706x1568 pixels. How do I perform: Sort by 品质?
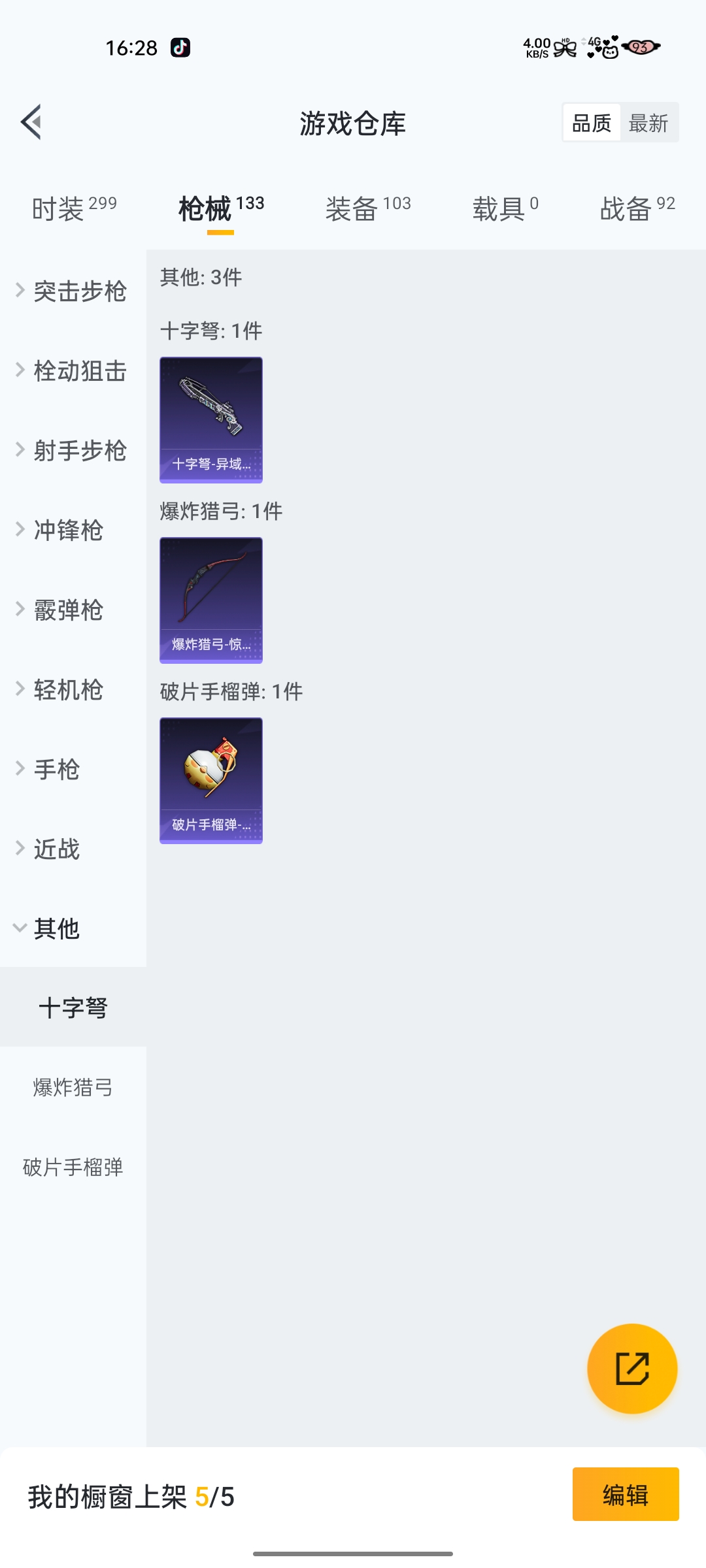click(592, 123)
